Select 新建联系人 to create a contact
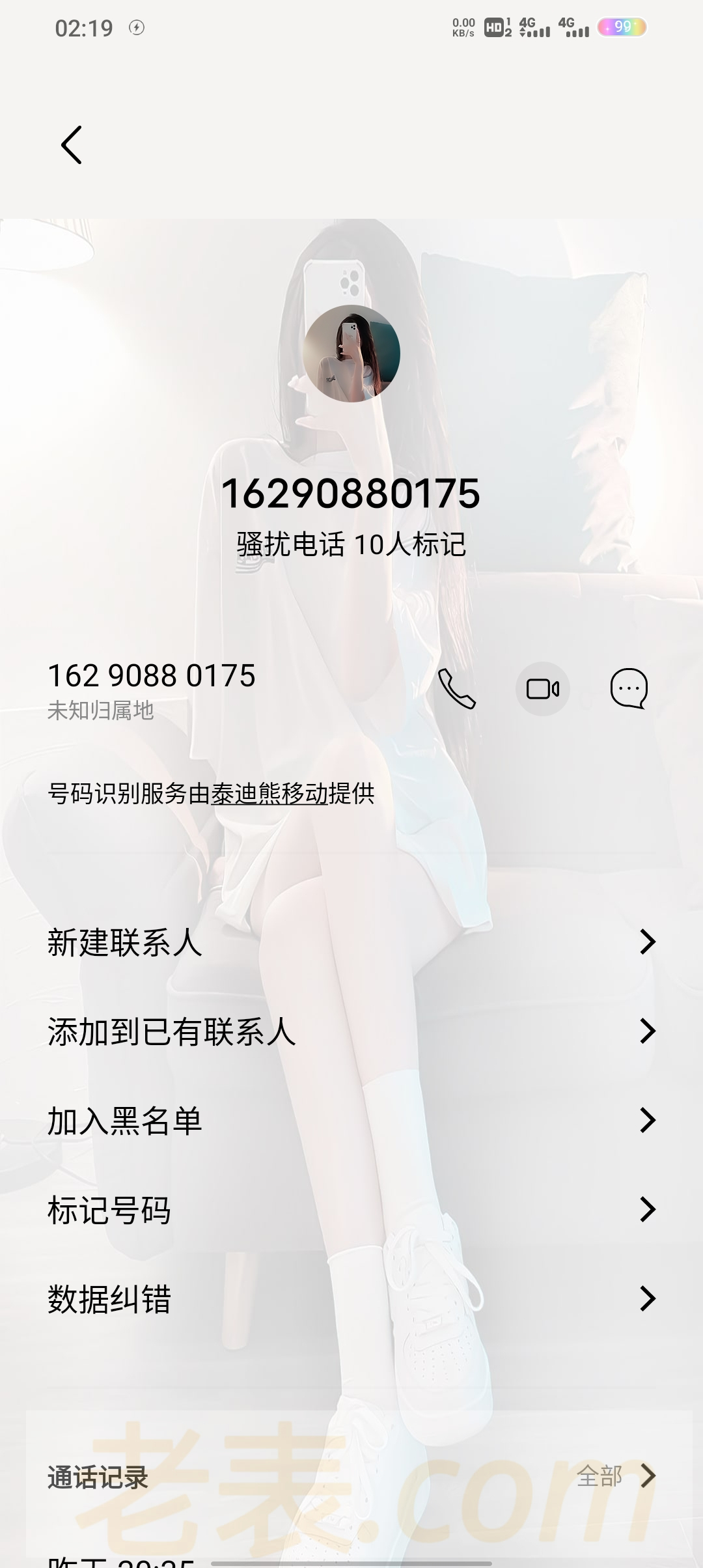Screen dimensions: 703x1568 tap(351, 942)
